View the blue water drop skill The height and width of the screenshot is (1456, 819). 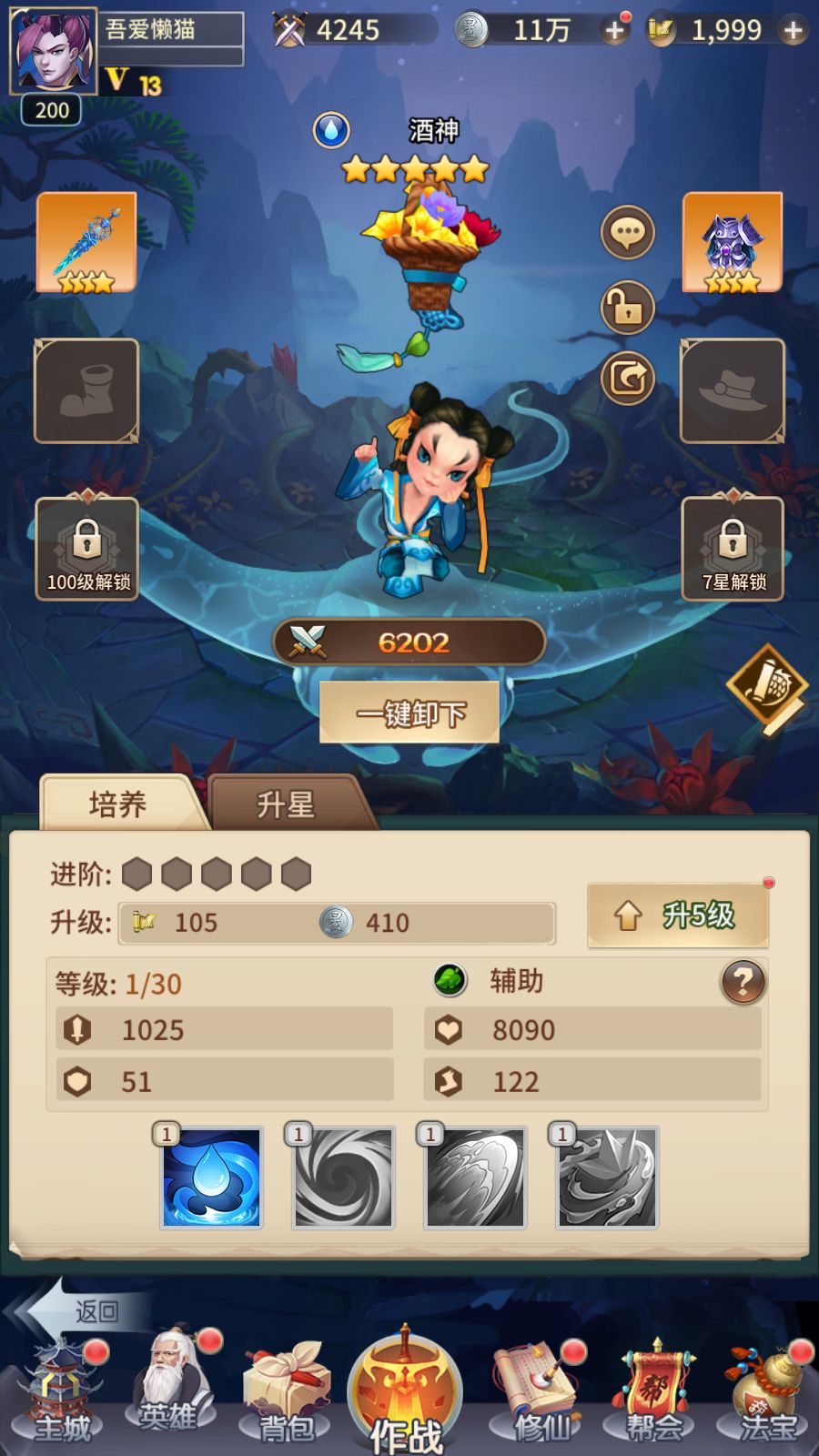click(211, 1178)
